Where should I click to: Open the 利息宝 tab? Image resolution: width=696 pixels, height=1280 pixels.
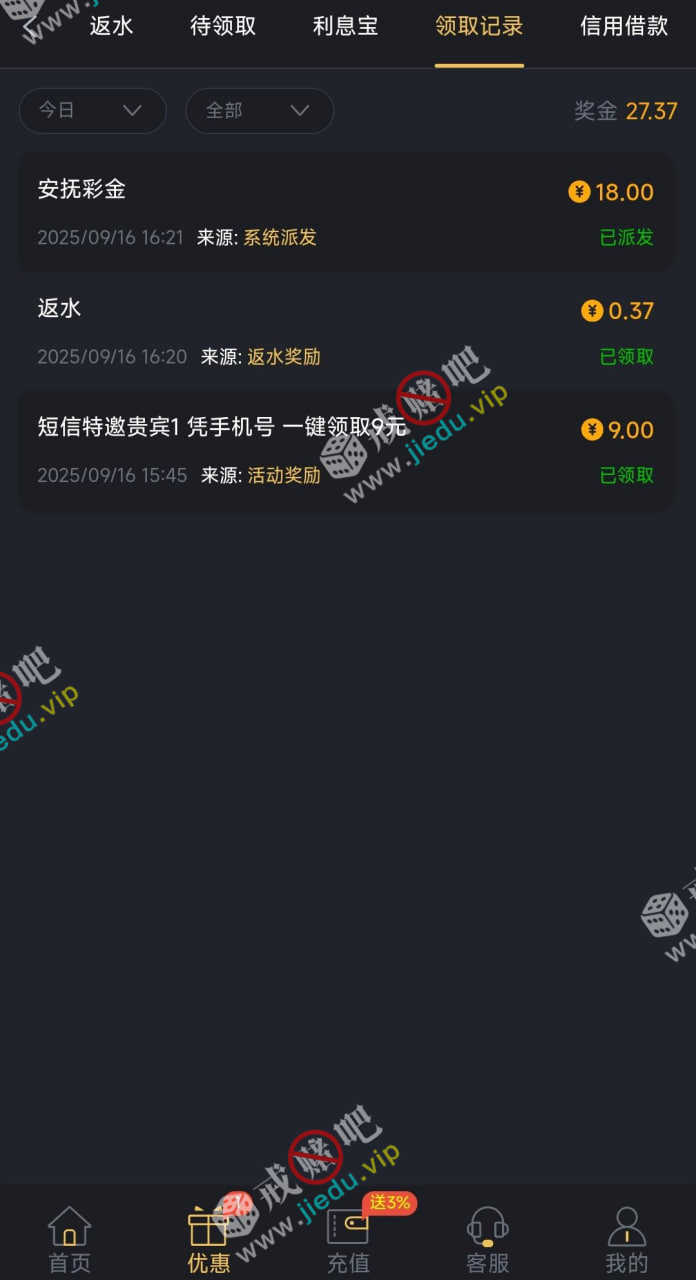pyautogui.click(x=345, y=27)
